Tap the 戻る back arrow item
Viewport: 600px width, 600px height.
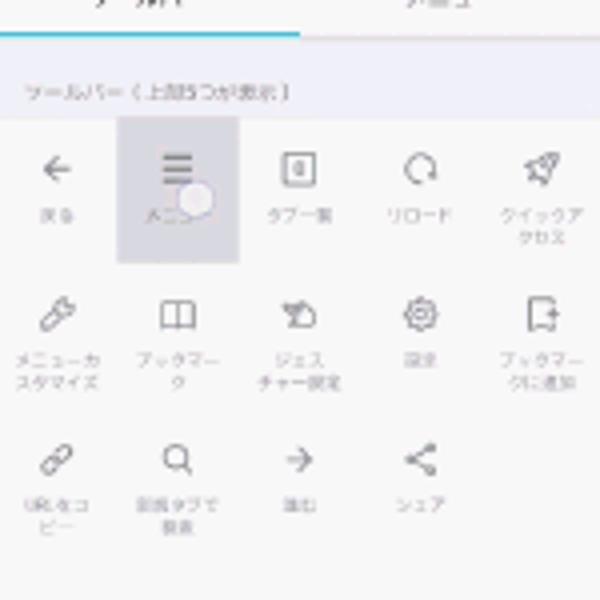57,188
